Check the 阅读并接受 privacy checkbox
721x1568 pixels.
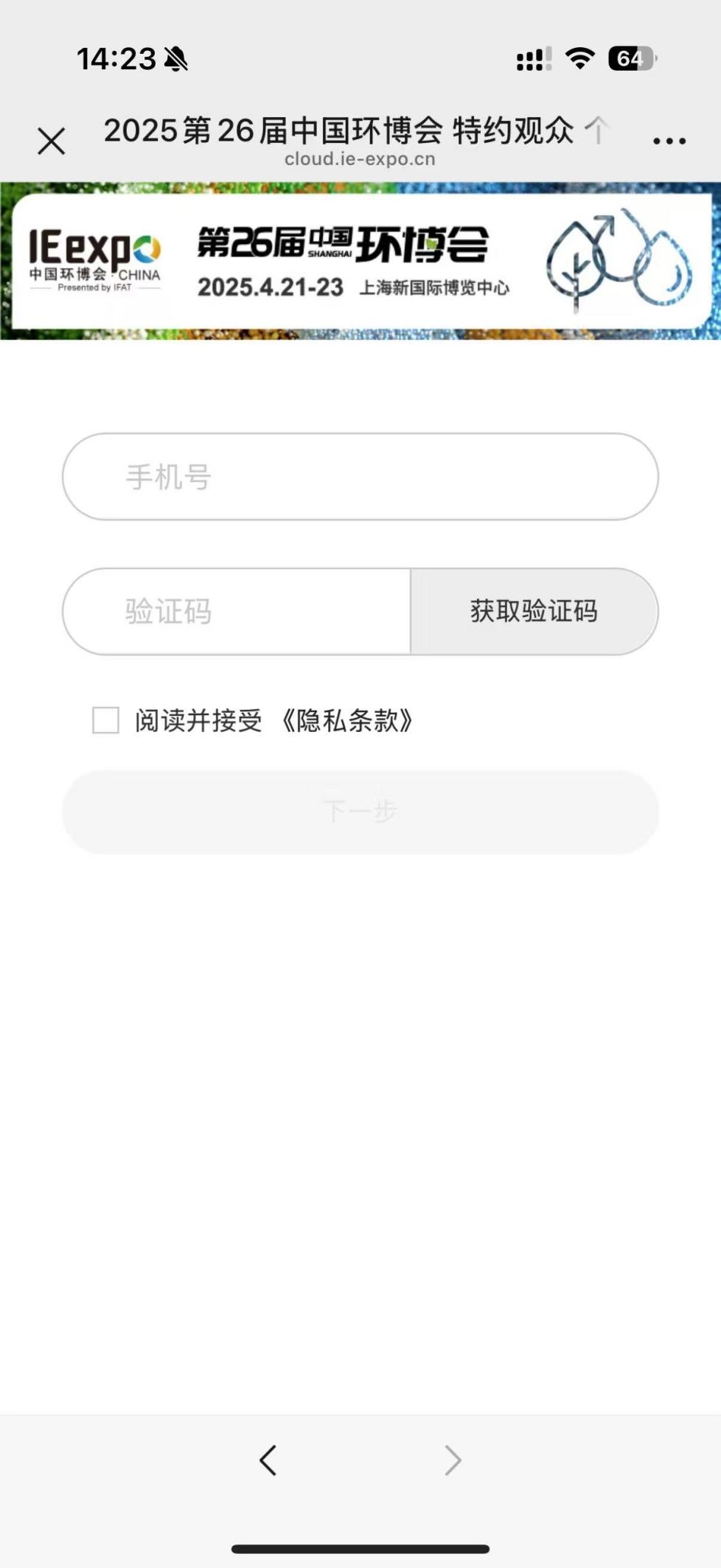105,720
